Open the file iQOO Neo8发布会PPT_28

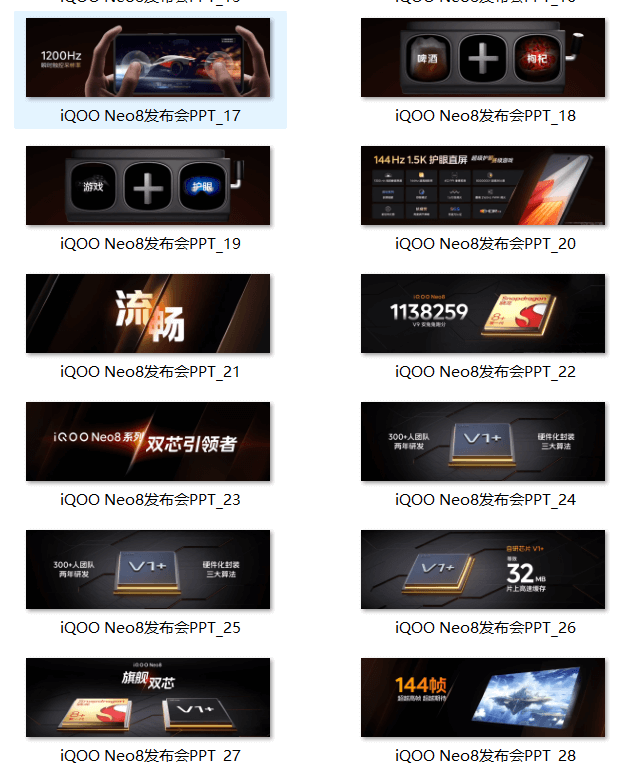[483, 698]
